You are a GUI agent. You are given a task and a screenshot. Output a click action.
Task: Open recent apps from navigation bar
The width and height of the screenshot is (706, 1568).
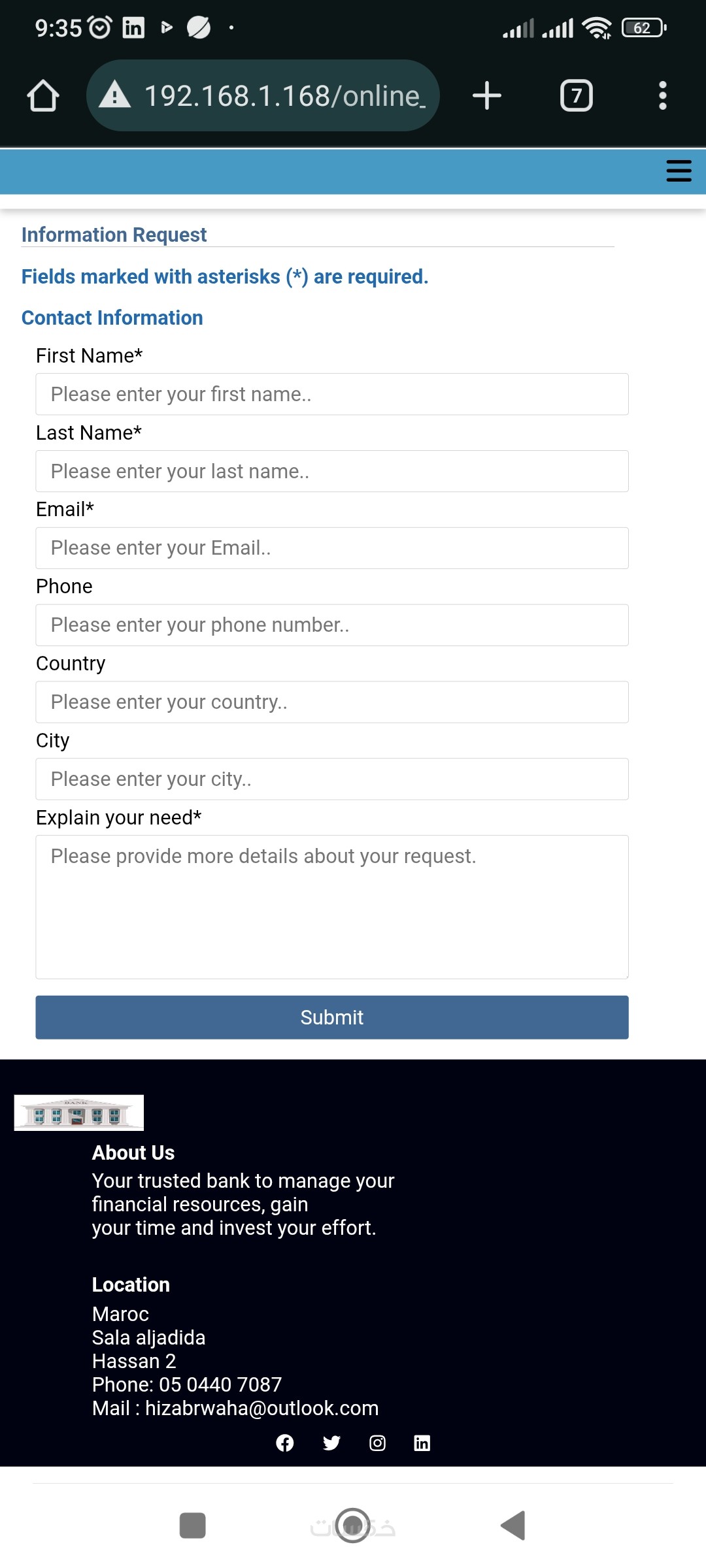[x=192, y=1526]
